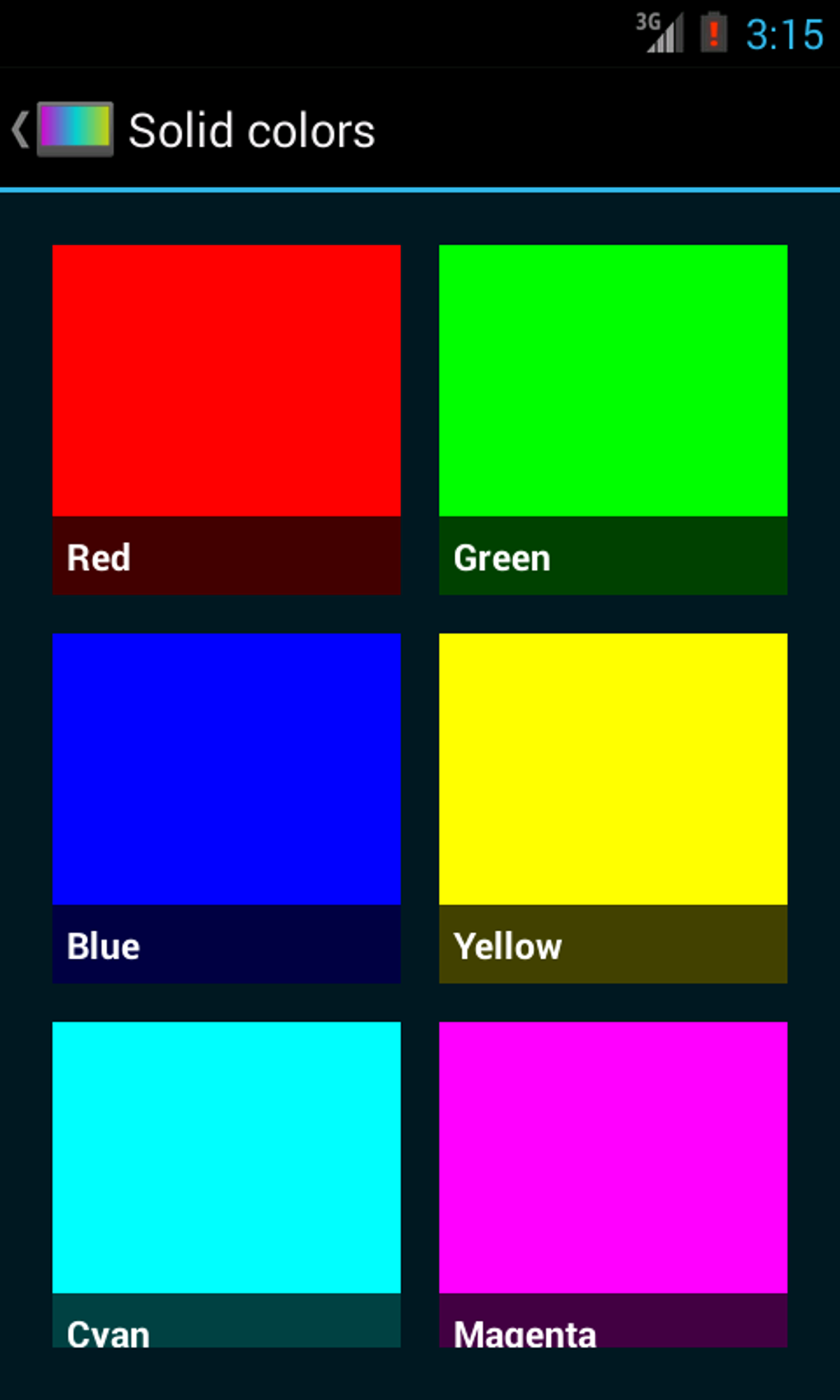Screen dimensions: 840x1400
Task: Show the Cyan solid color
Action: coord(226,1184)
